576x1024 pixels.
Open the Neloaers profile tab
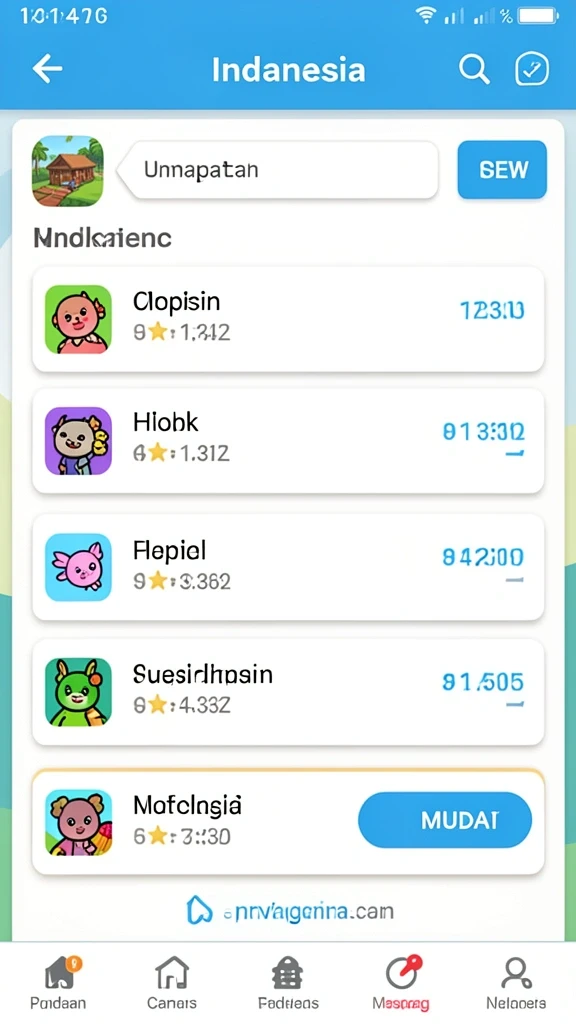516,983
